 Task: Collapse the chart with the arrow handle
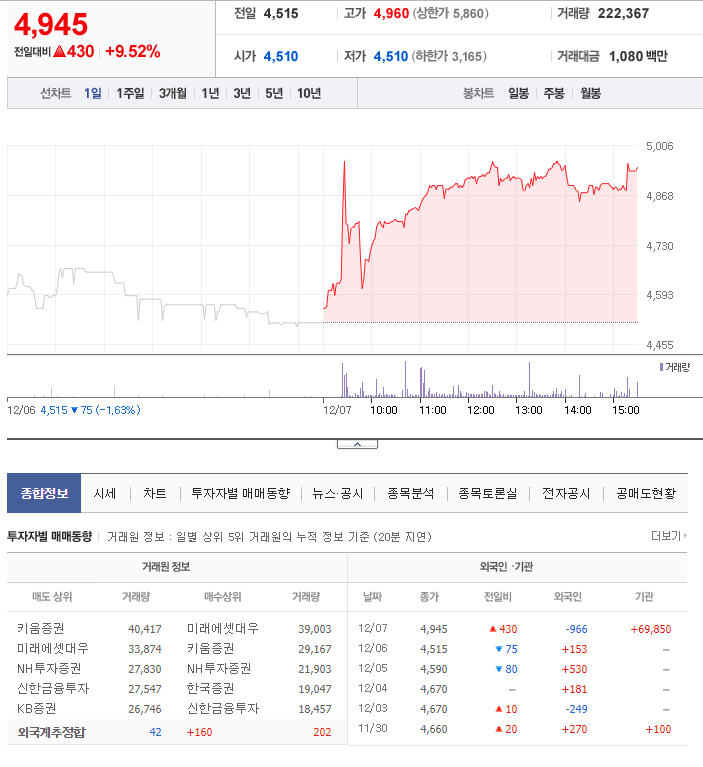tap(357, 443)
